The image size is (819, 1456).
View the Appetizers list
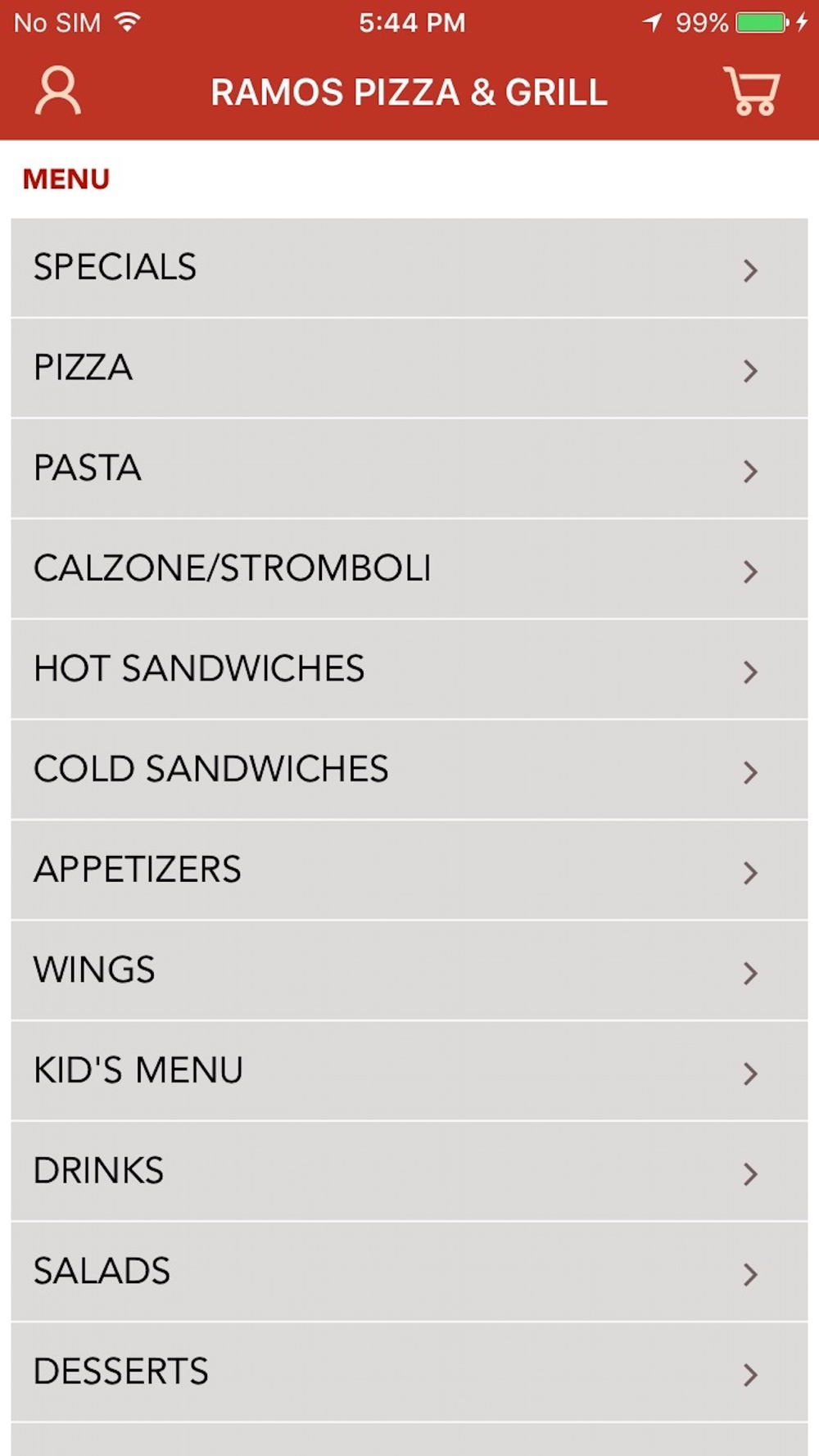(409, 870)
